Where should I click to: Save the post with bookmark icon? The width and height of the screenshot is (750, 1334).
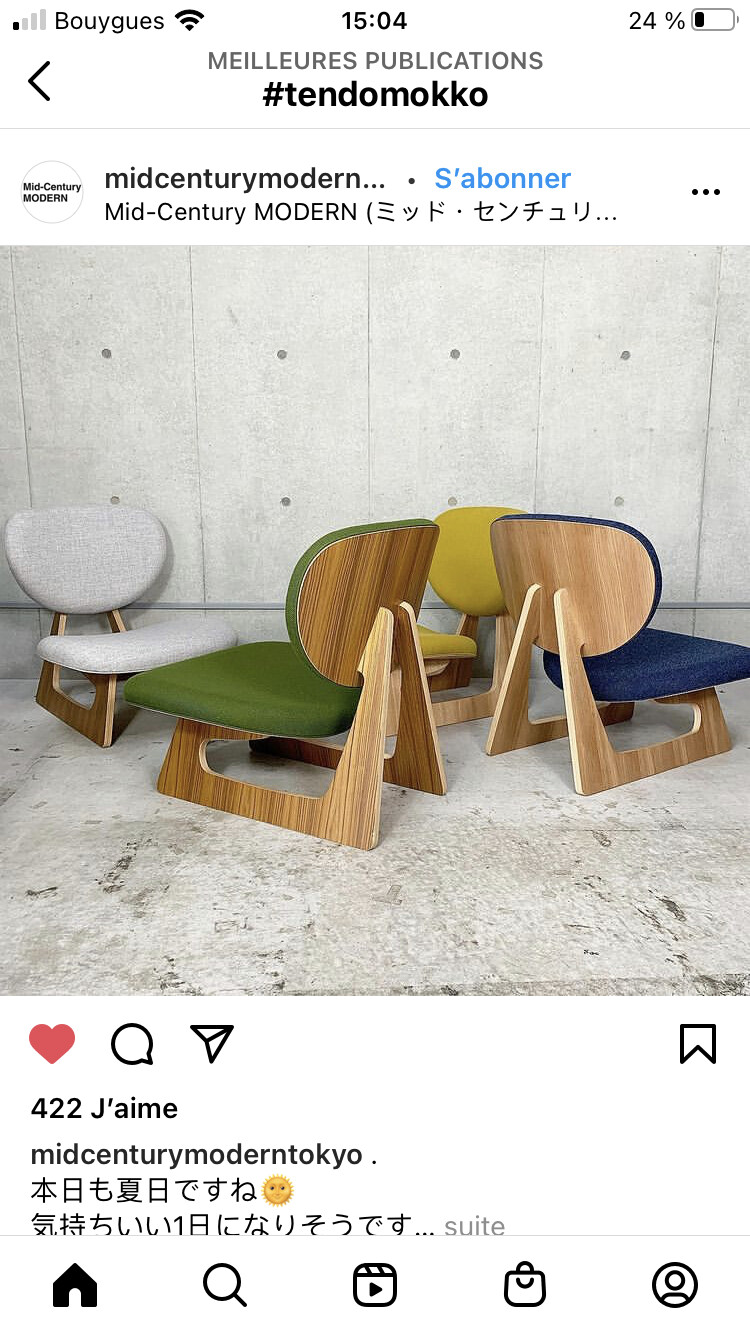tap(697, 1044)
